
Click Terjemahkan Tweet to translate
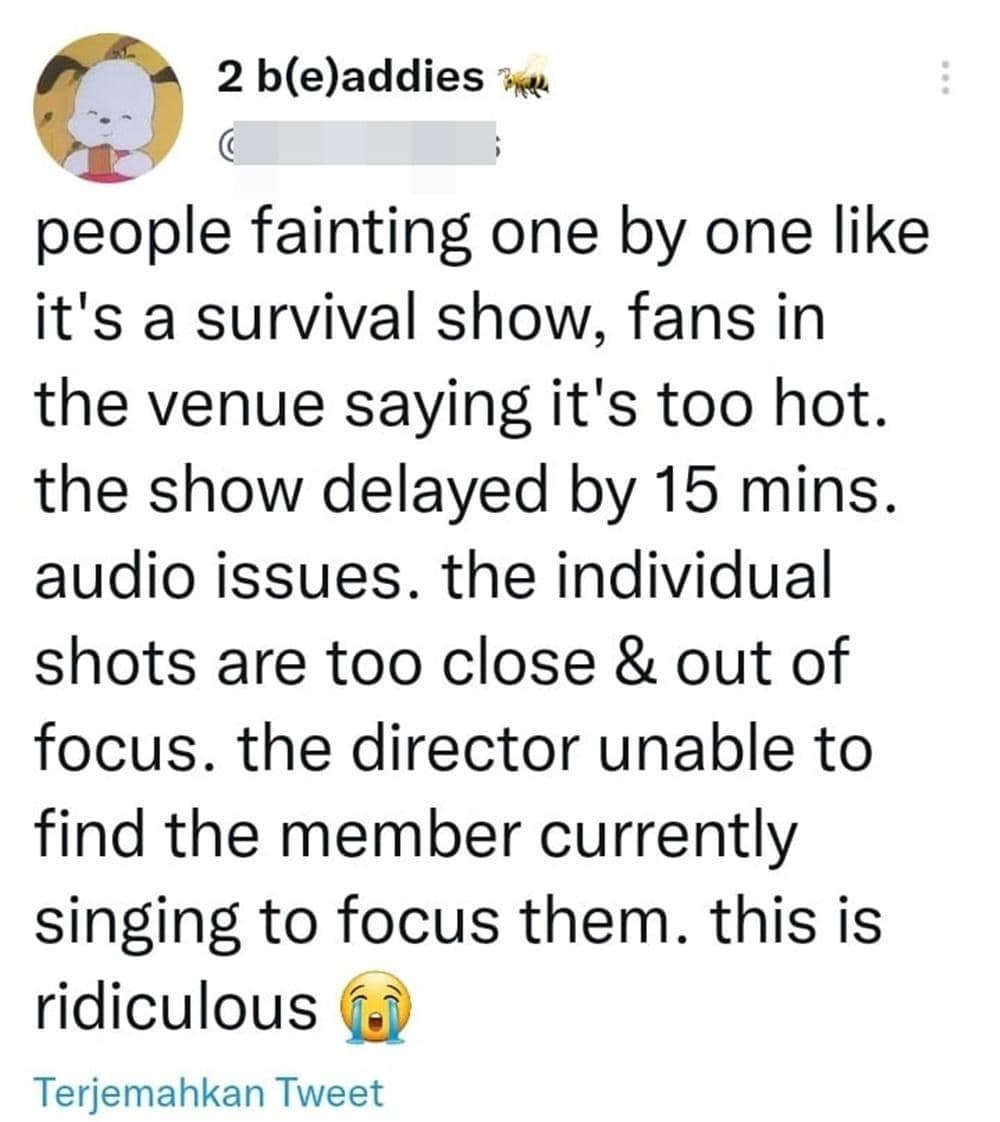click(207, 1093)
